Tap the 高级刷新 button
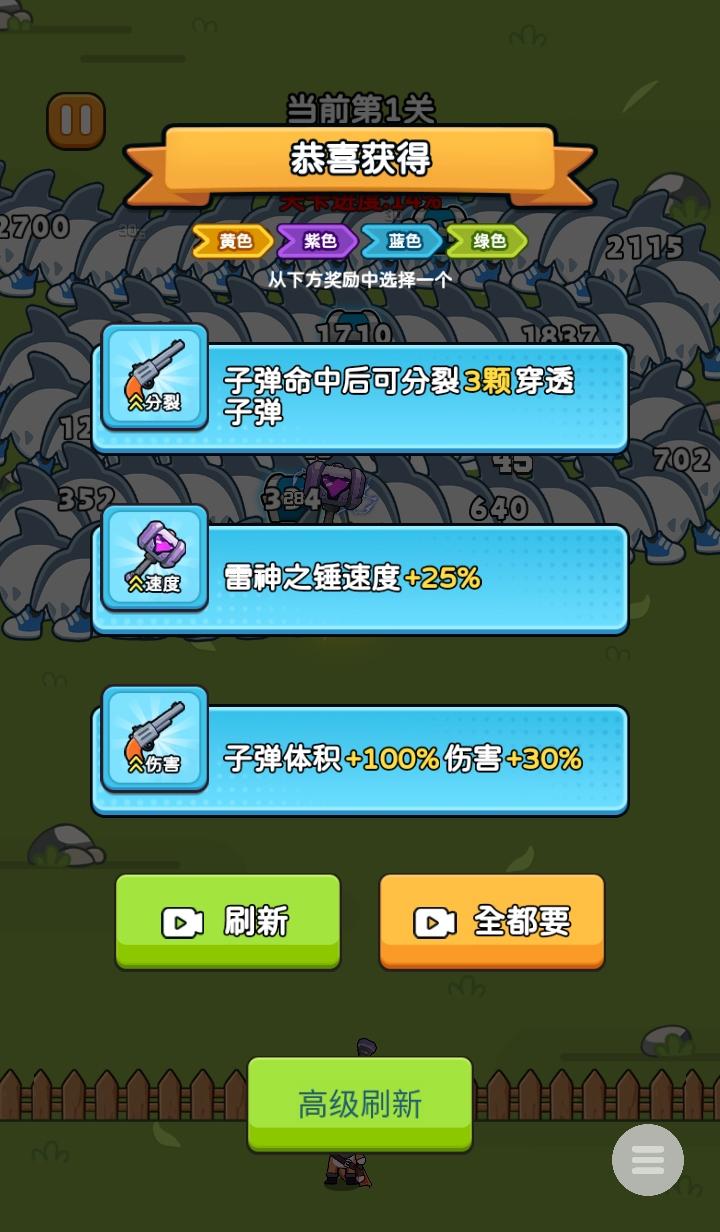Viewport: 720px width, 1232px height. click(359, 1104)
